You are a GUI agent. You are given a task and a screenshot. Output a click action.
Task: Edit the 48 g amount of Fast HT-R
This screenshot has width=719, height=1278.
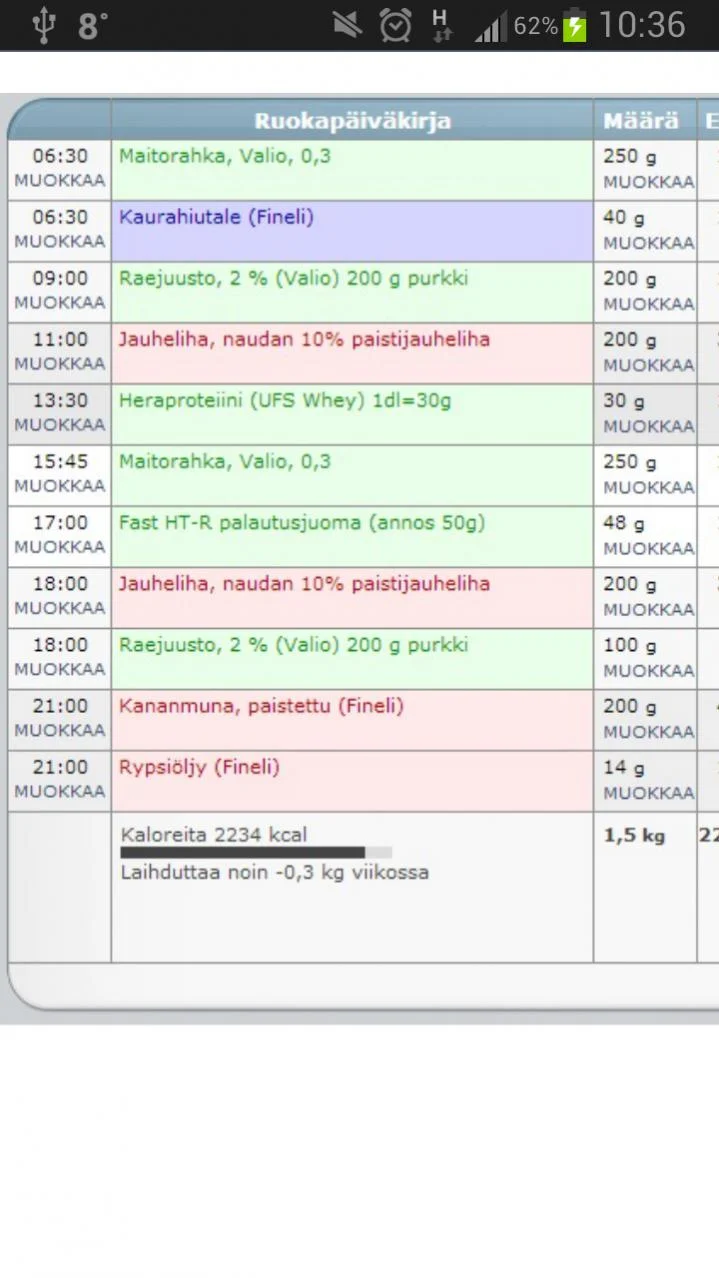648,548
